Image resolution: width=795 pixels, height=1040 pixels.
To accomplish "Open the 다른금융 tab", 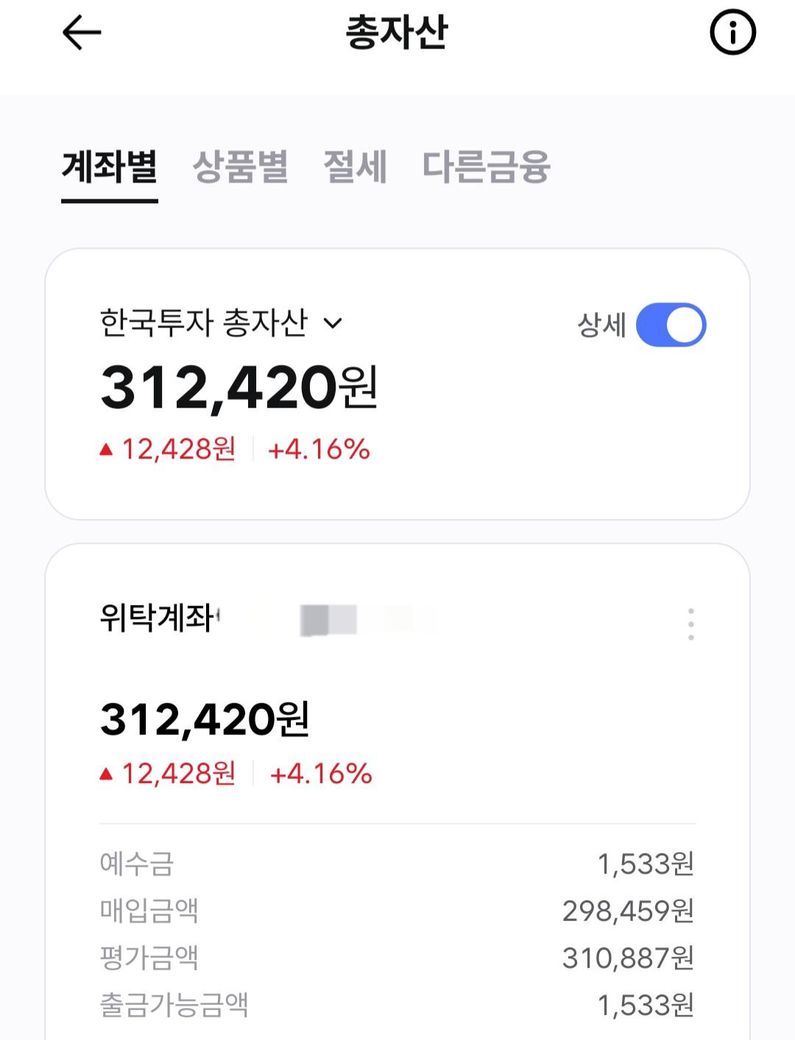I will tap(486, 166).
